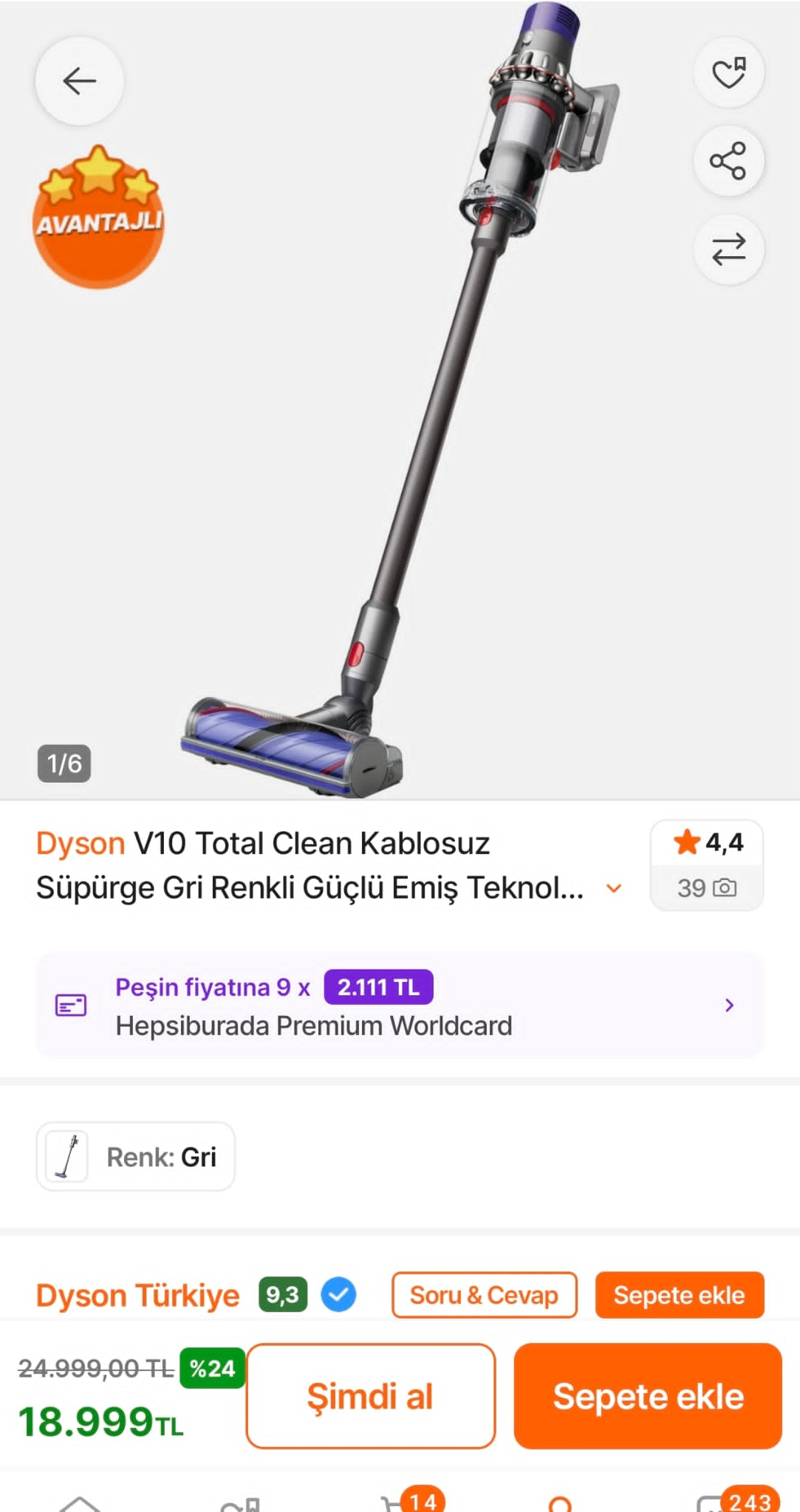Open Soru & Cevap section
The image size is (800, 1512).
pos(484,1295)
